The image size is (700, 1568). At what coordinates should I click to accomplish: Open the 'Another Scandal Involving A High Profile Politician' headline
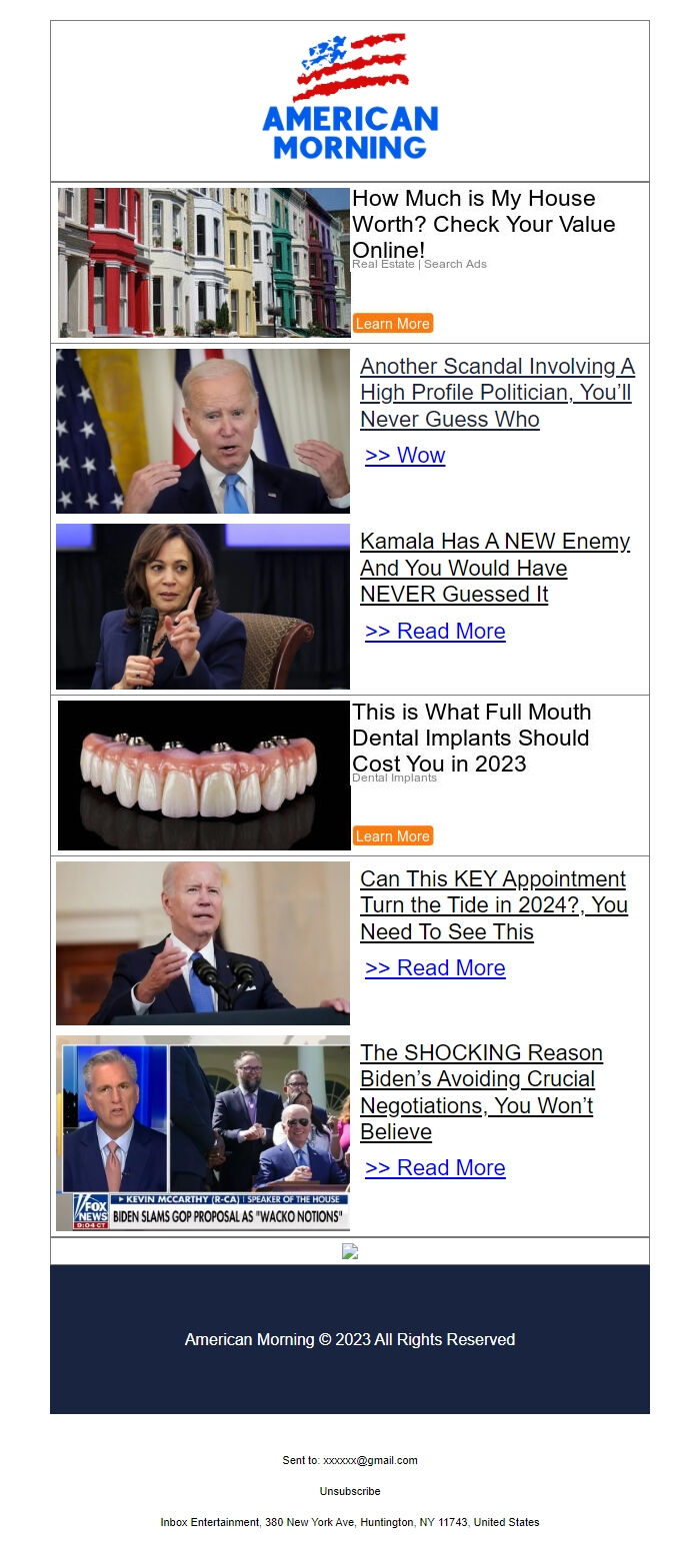pos(497,393)
